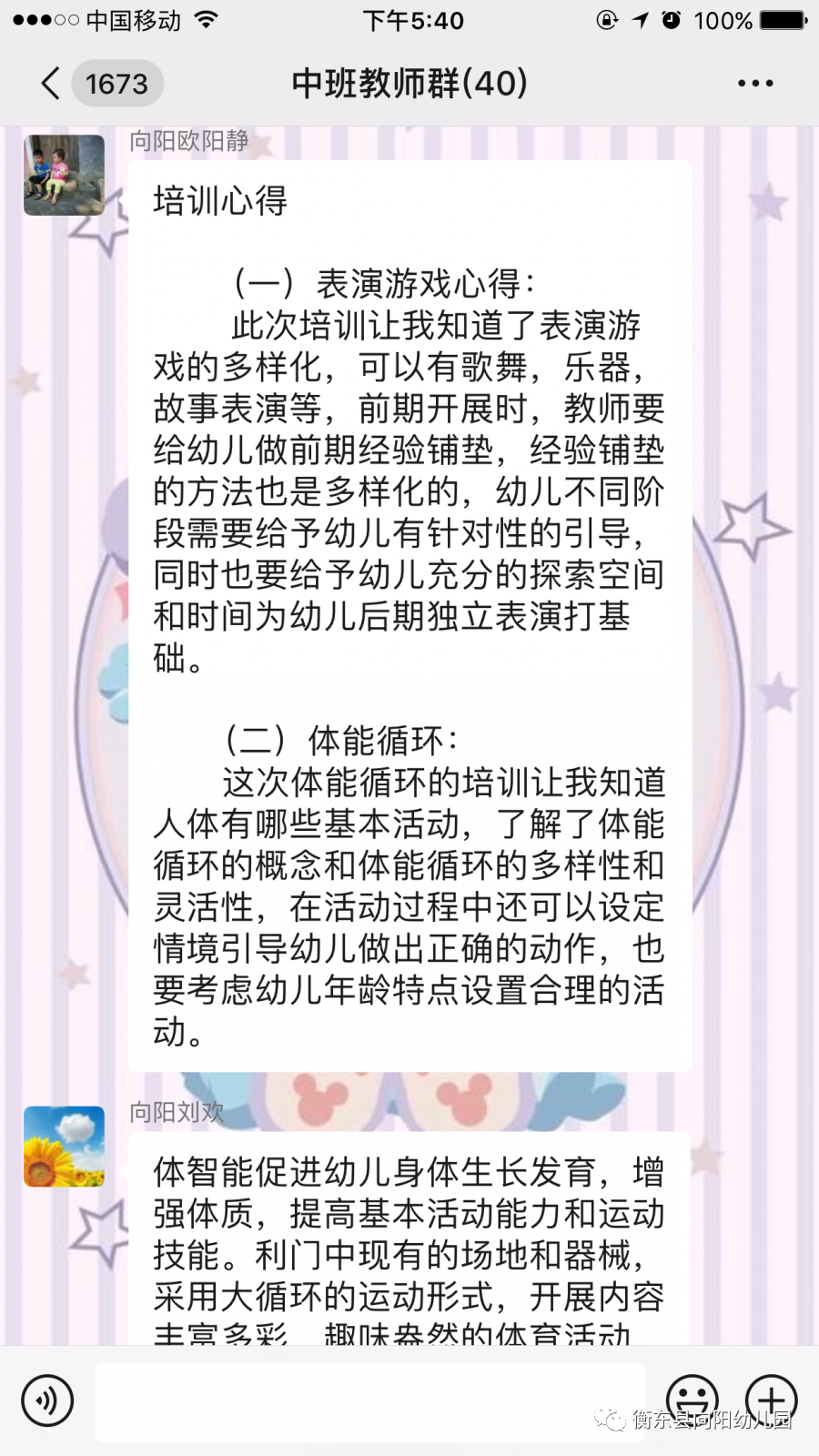
Task: Open 向阳欧阳静's profile avatar
Action: pos(64,175)
